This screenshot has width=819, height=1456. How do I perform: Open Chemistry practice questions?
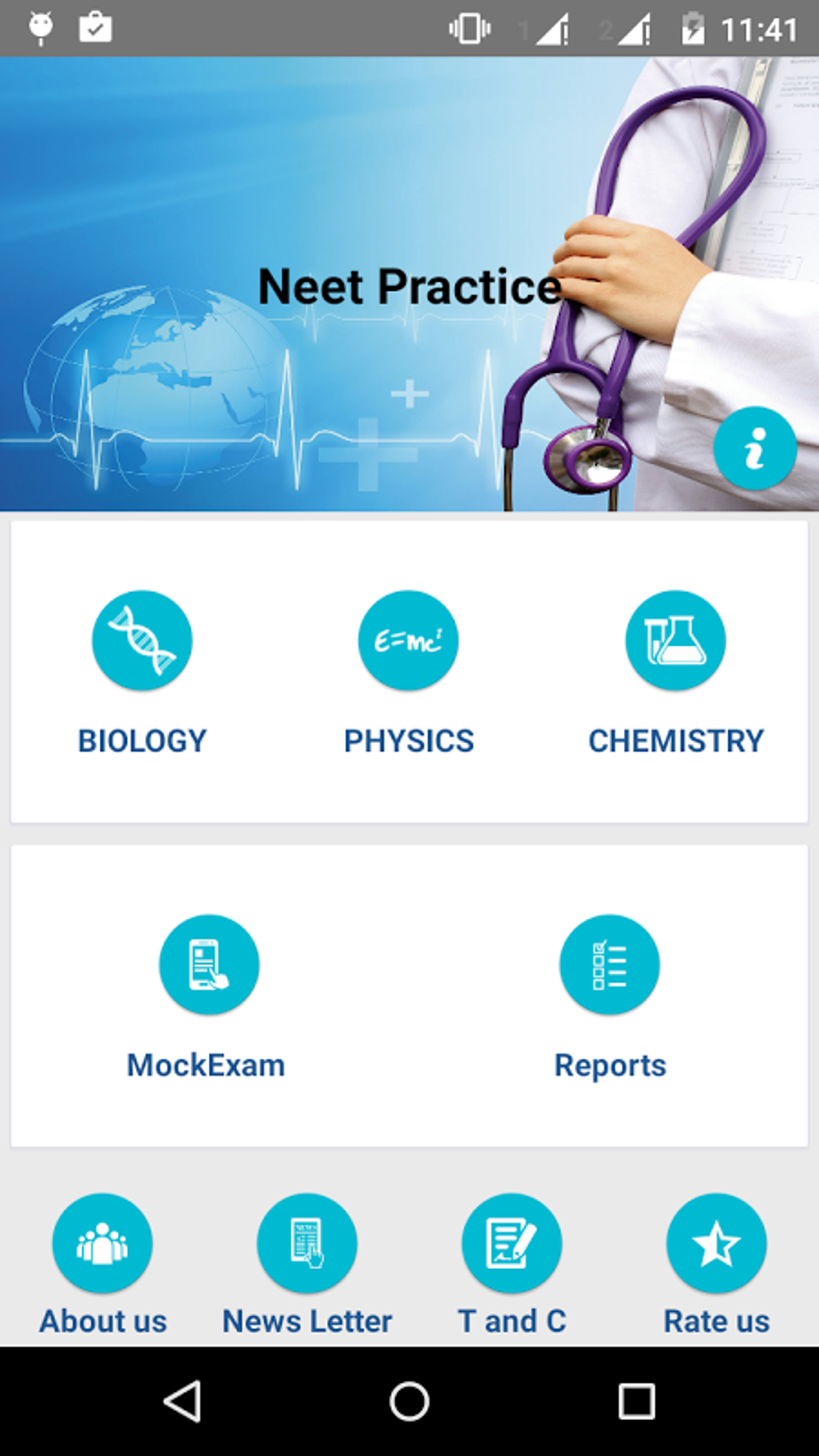[675, 640]
